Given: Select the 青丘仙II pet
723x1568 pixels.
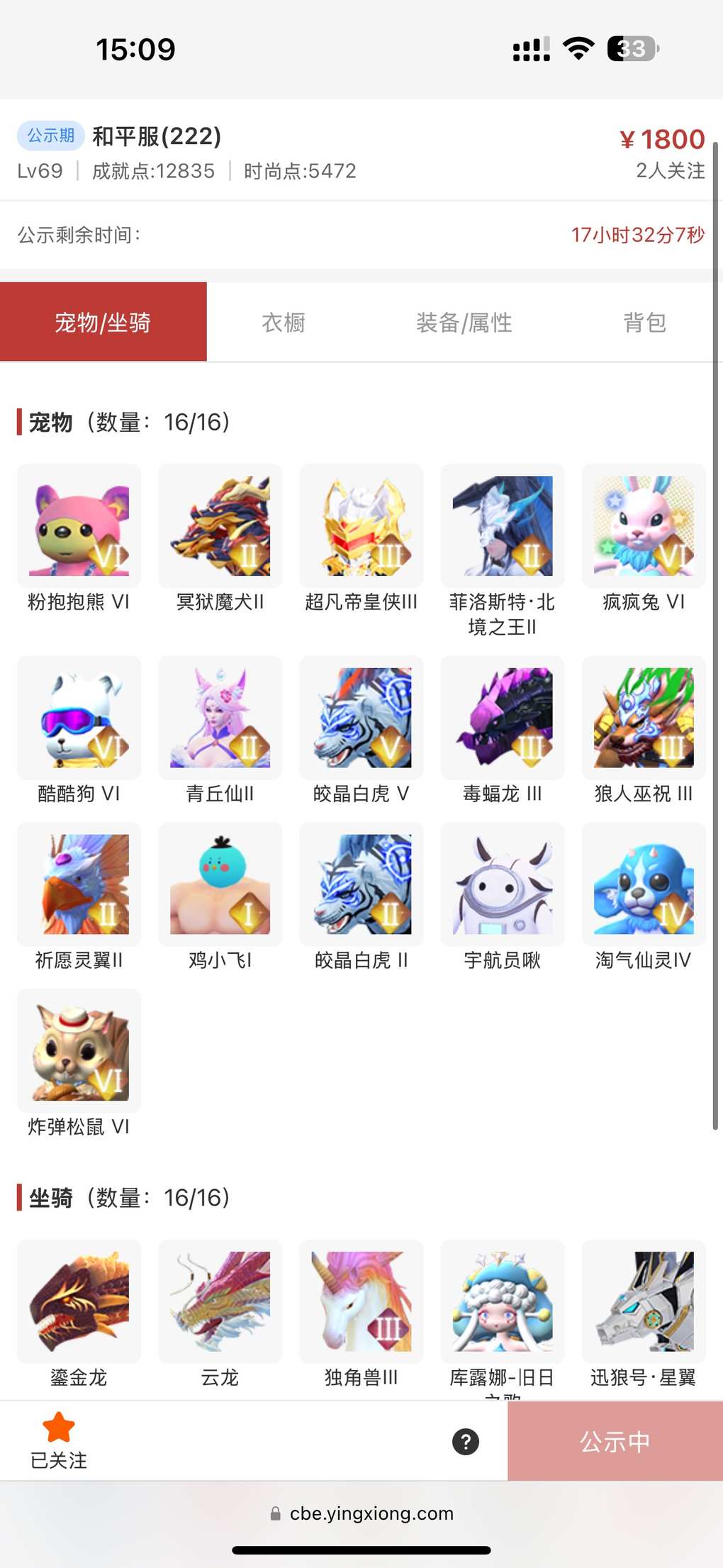Looking at the screenshot, I should tap(220, 718).
